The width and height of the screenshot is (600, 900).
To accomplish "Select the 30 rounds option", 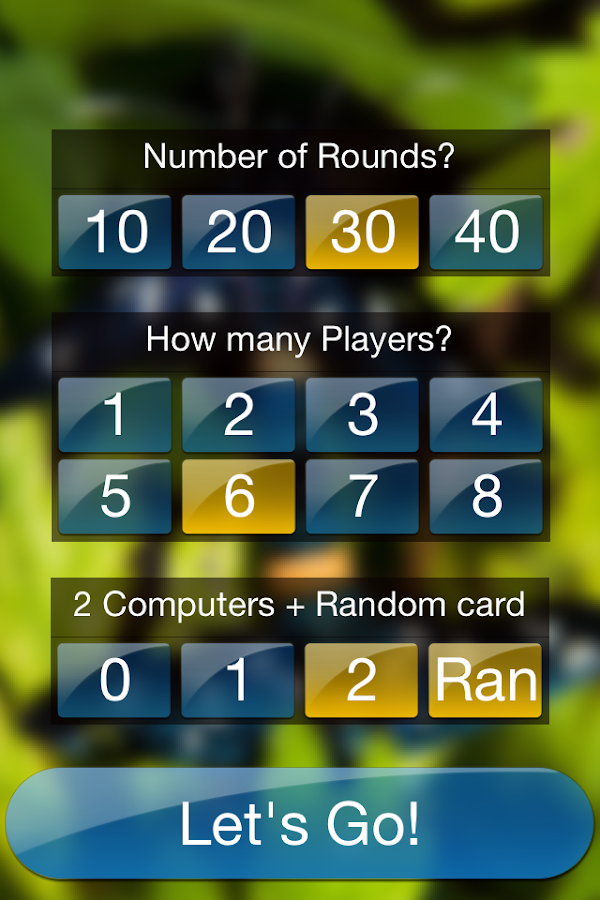I will (x=362, y=232).
